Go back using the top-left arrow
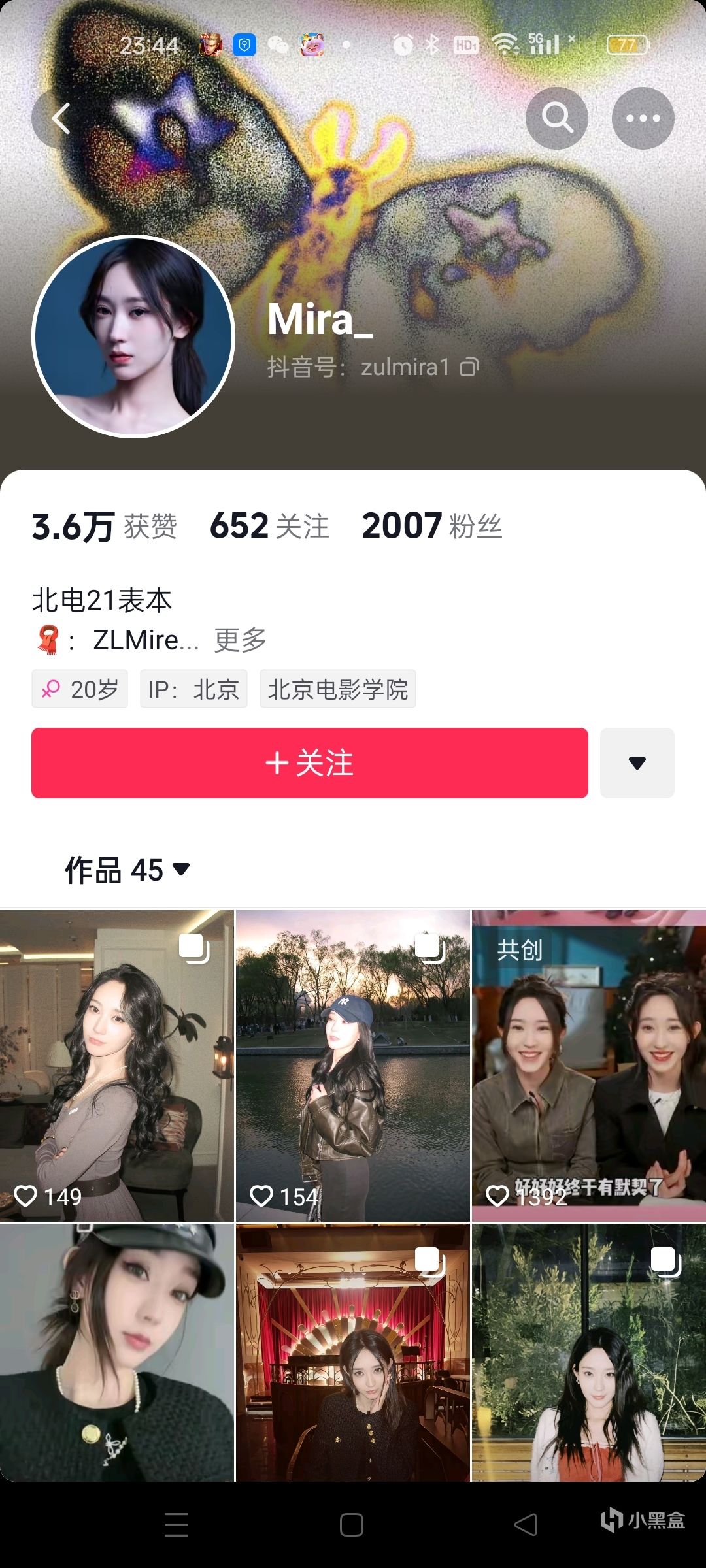Screen dimensions: 706x1568 click(x=61, y=118)
